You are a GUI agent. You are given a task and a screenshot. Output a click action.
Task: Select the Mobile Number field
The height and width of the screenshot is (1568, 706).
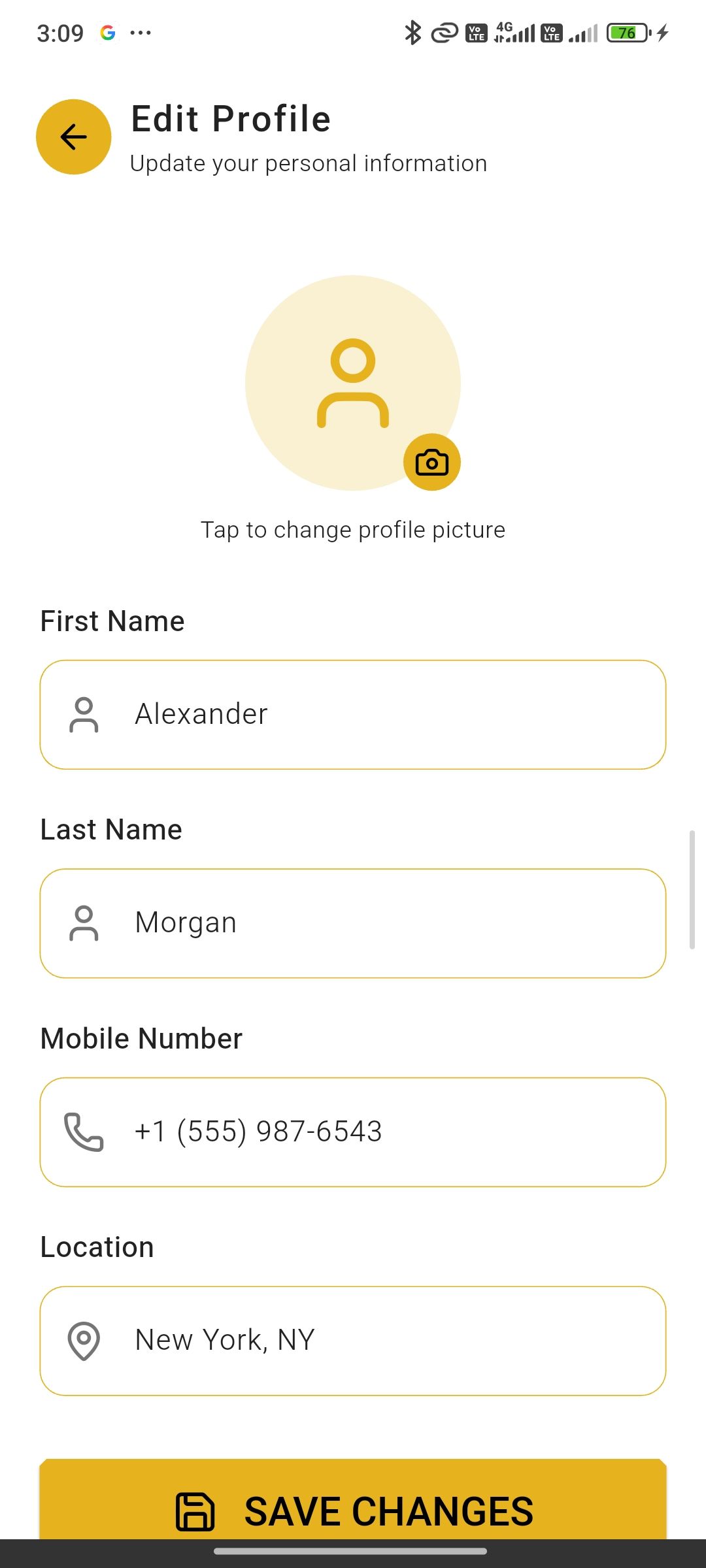point(353,1132)
